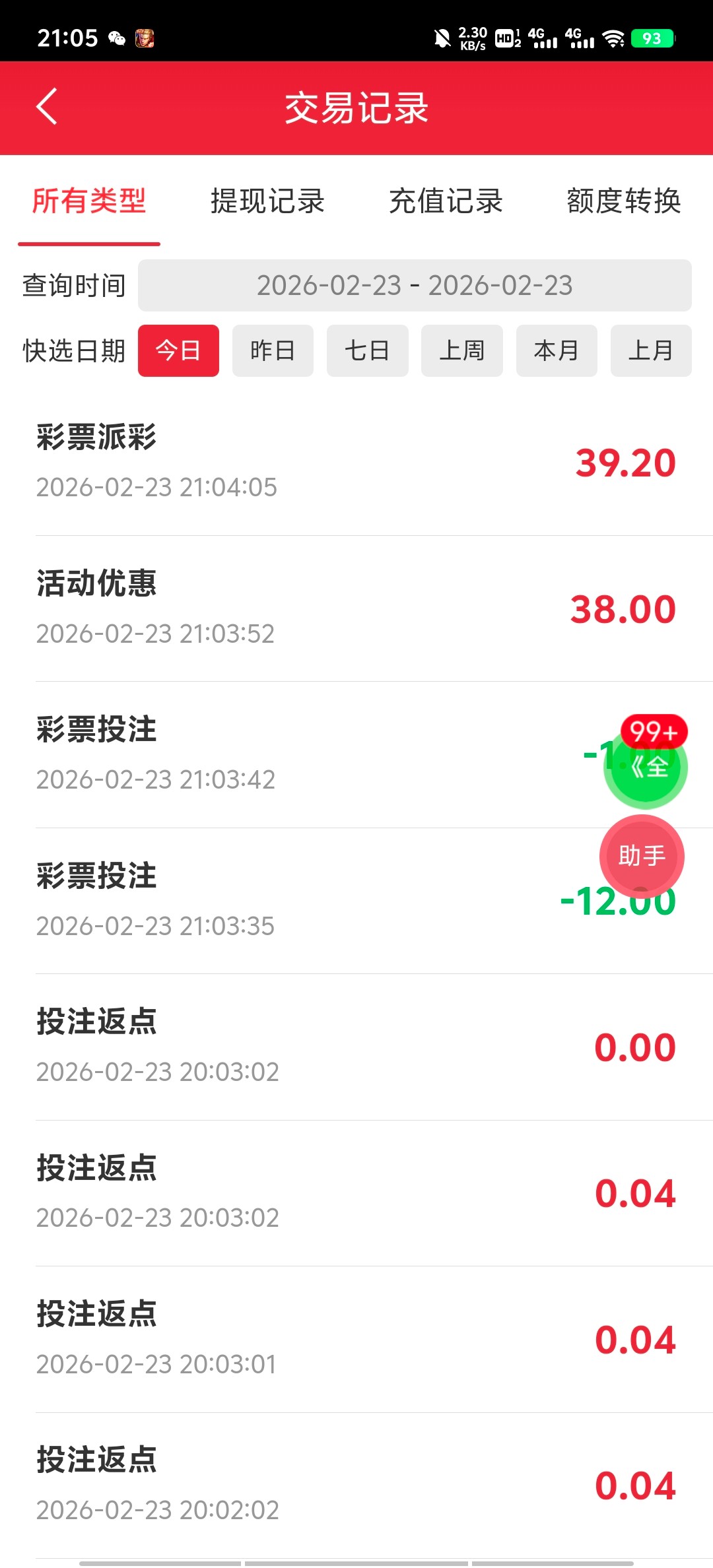The width and height of the screenshot is (713, 1568).
Task: Open the 查询时间 date range picker
Action: click(415, 285)
